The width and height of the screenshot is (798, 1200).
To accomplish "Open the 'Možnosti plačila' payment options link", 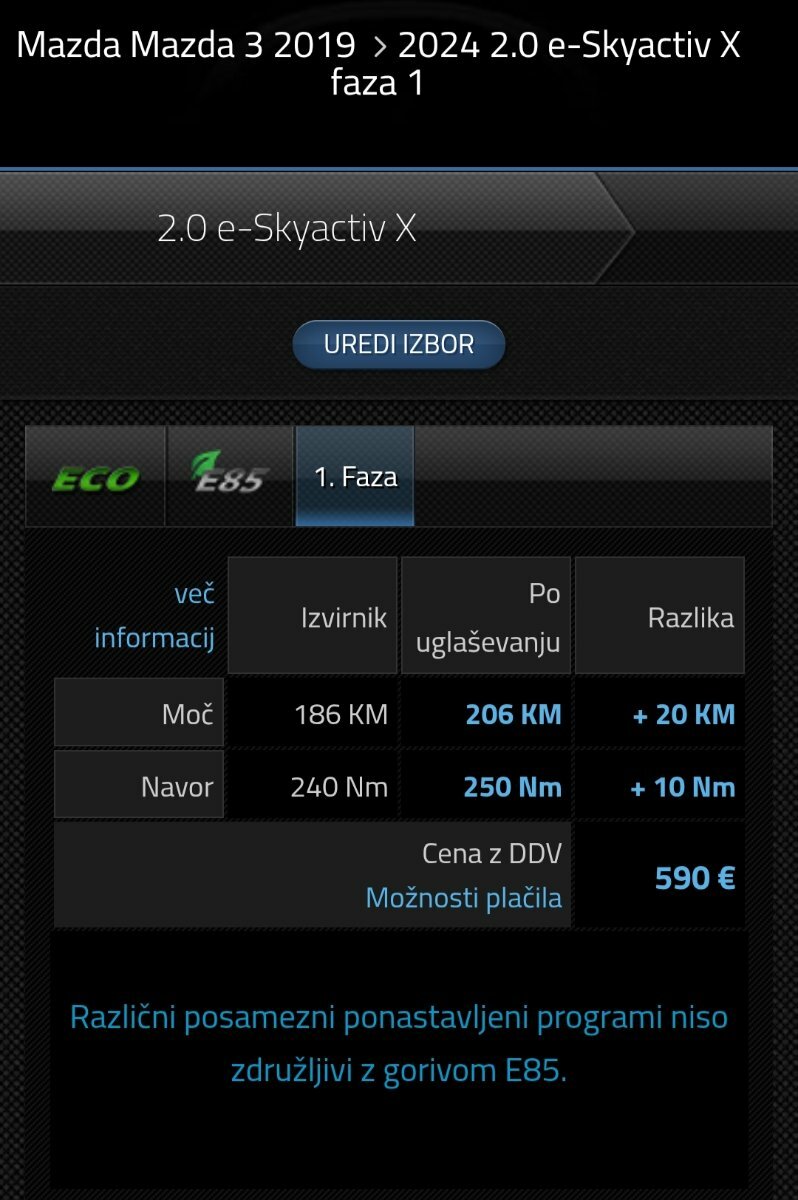I will click(463, 898).
